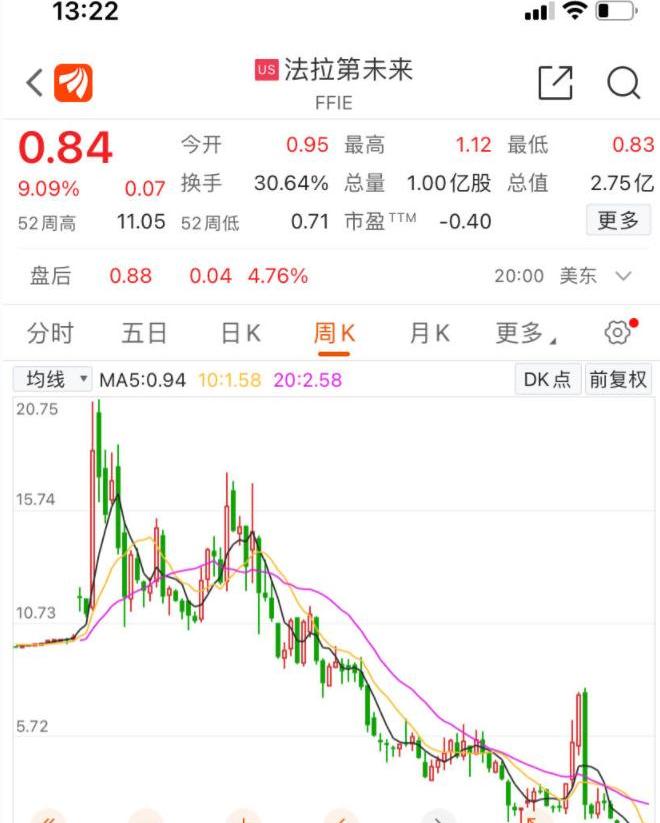Share this stock page

pos(556,83)
